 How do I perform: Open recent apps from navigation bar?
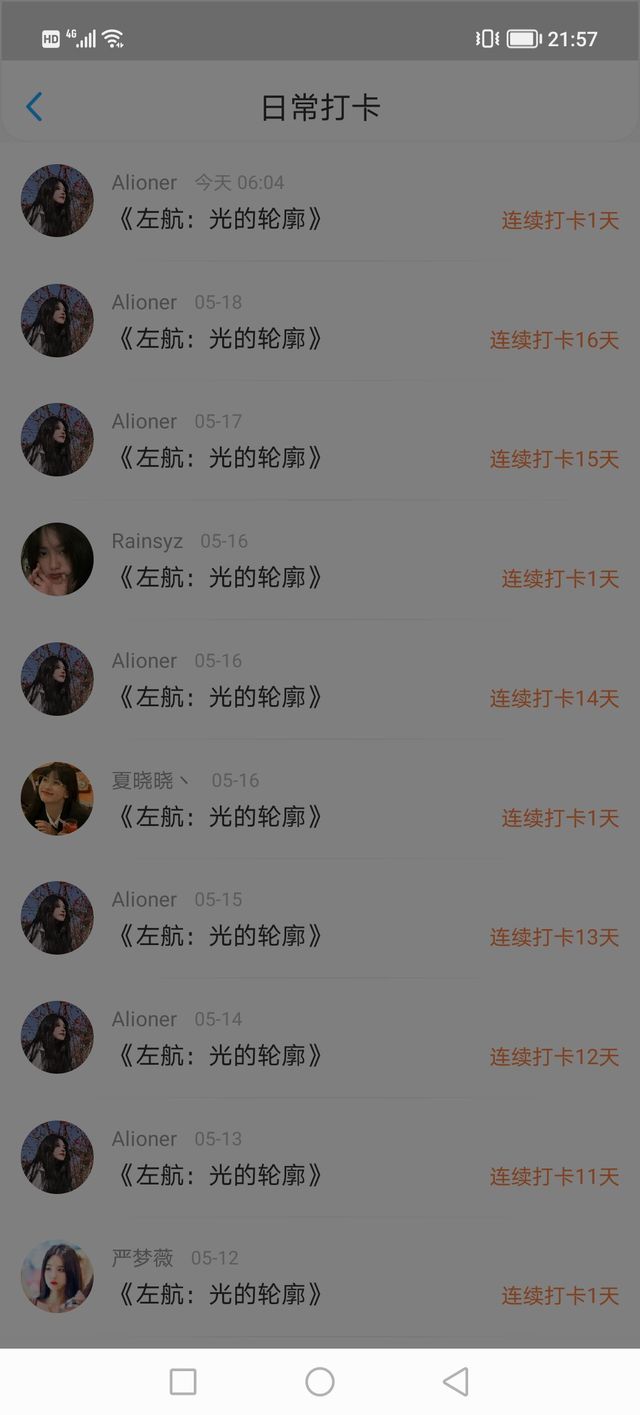coord(183,1382)
